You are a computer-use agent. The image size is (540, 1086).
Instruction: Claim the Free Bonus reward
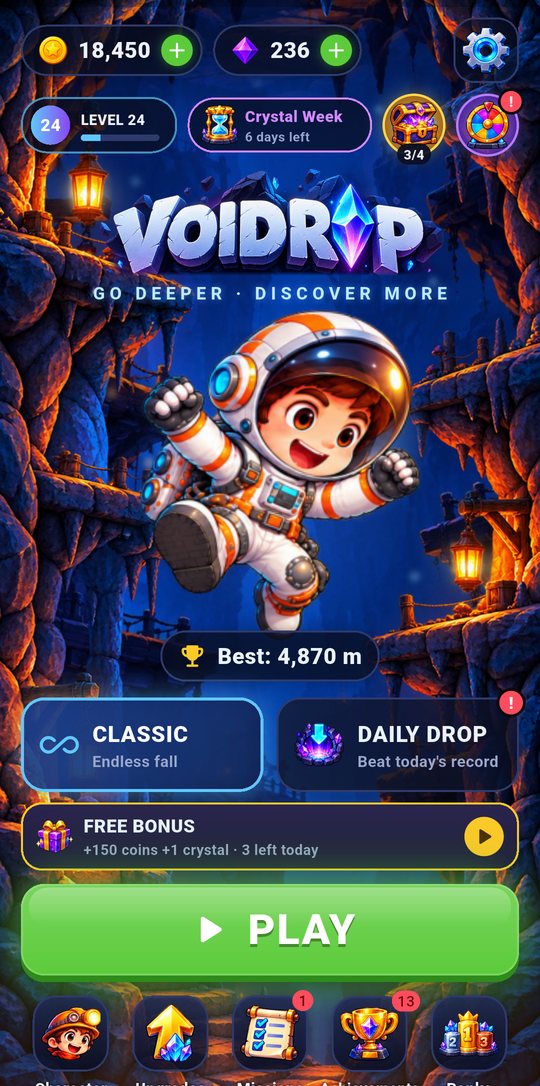coord(270,837)
